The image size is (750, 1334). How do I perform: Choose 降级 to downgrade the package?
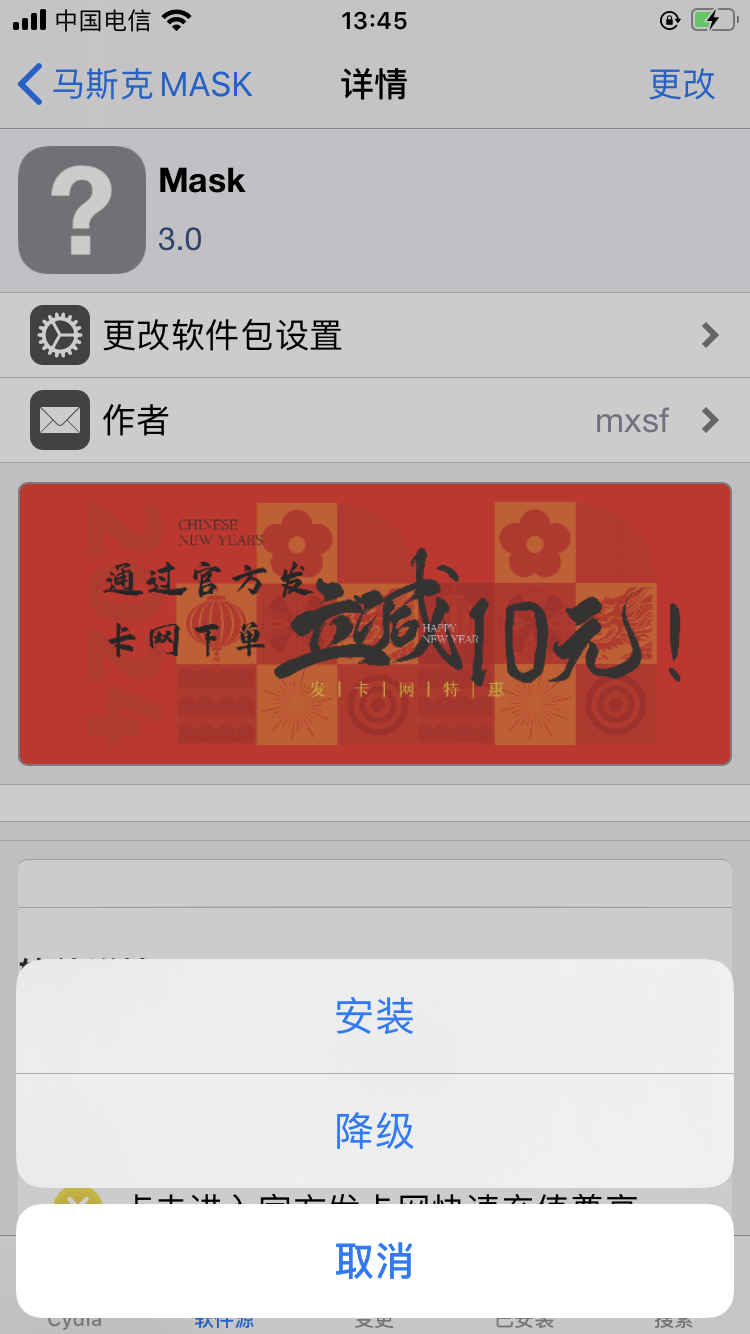click(374, 1131)
